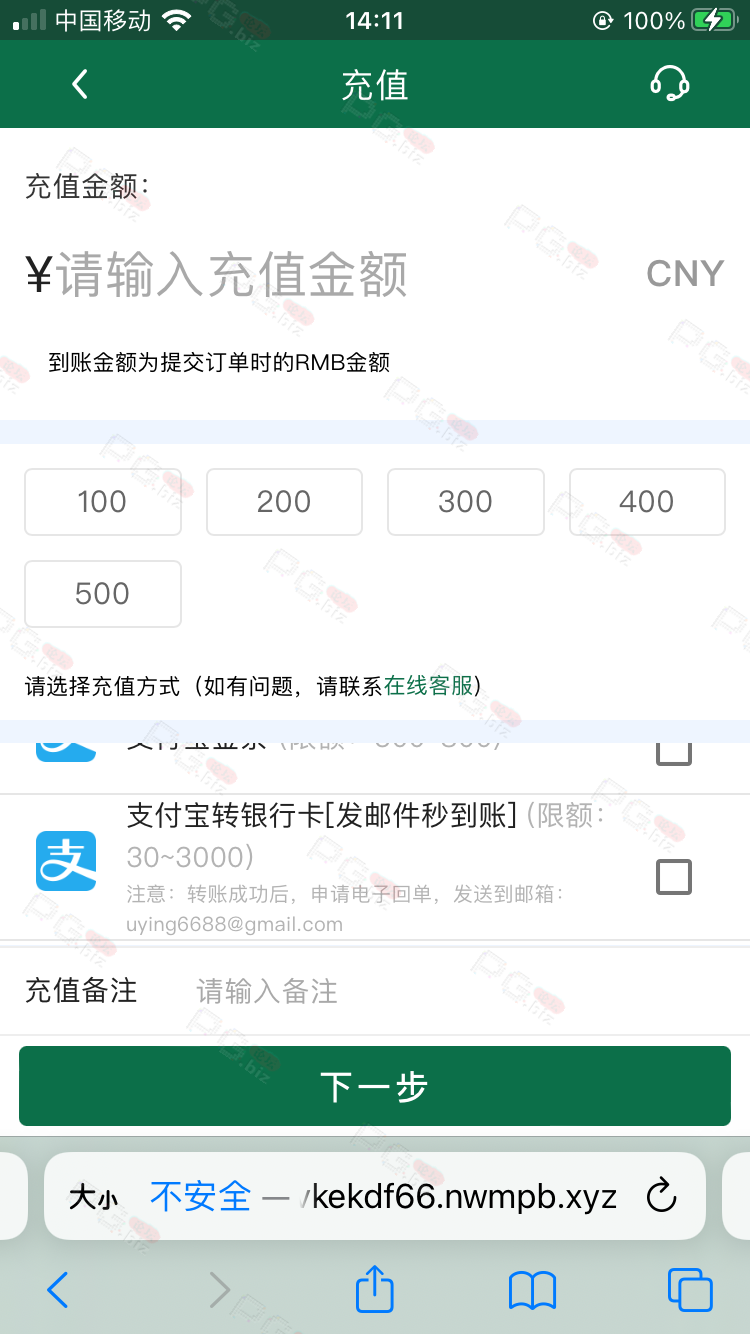Choose the 300 preset amount

(466, 502)
